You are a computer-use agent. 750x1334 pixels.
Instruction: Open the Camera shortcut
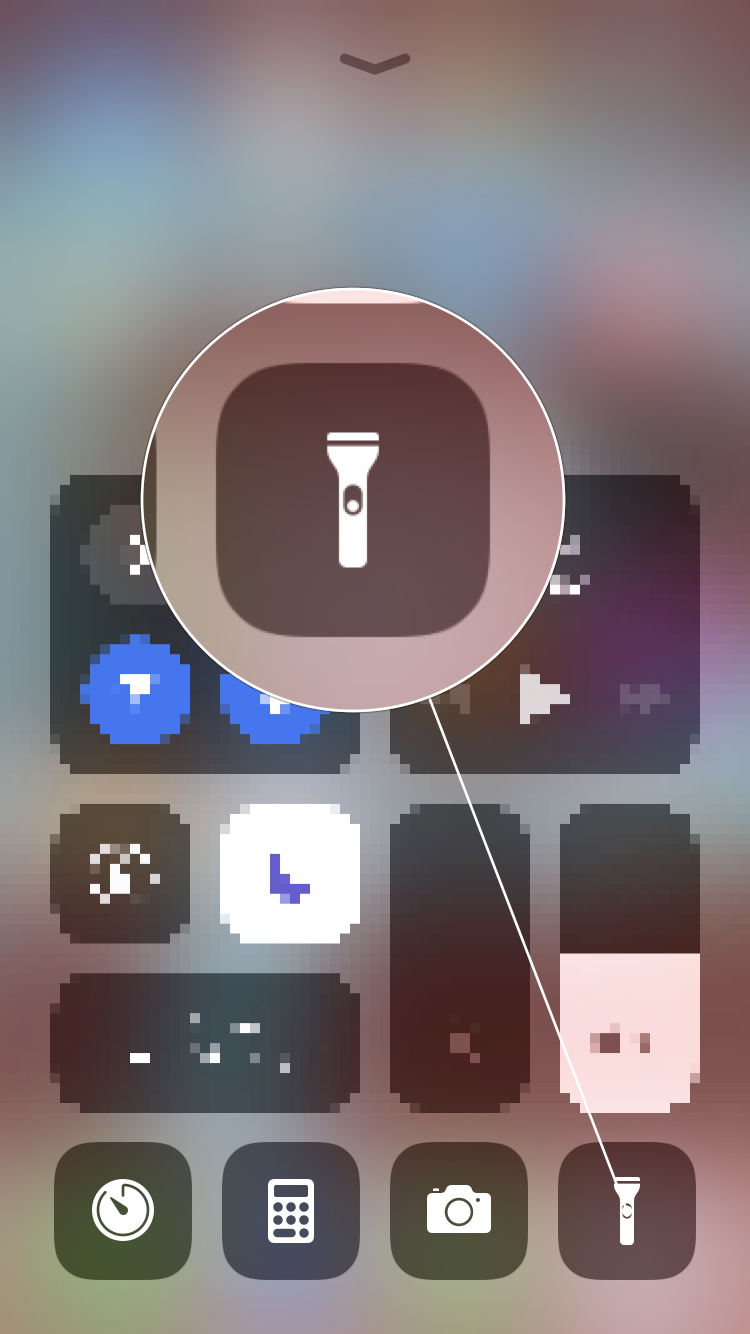[x=459, y=1211]
